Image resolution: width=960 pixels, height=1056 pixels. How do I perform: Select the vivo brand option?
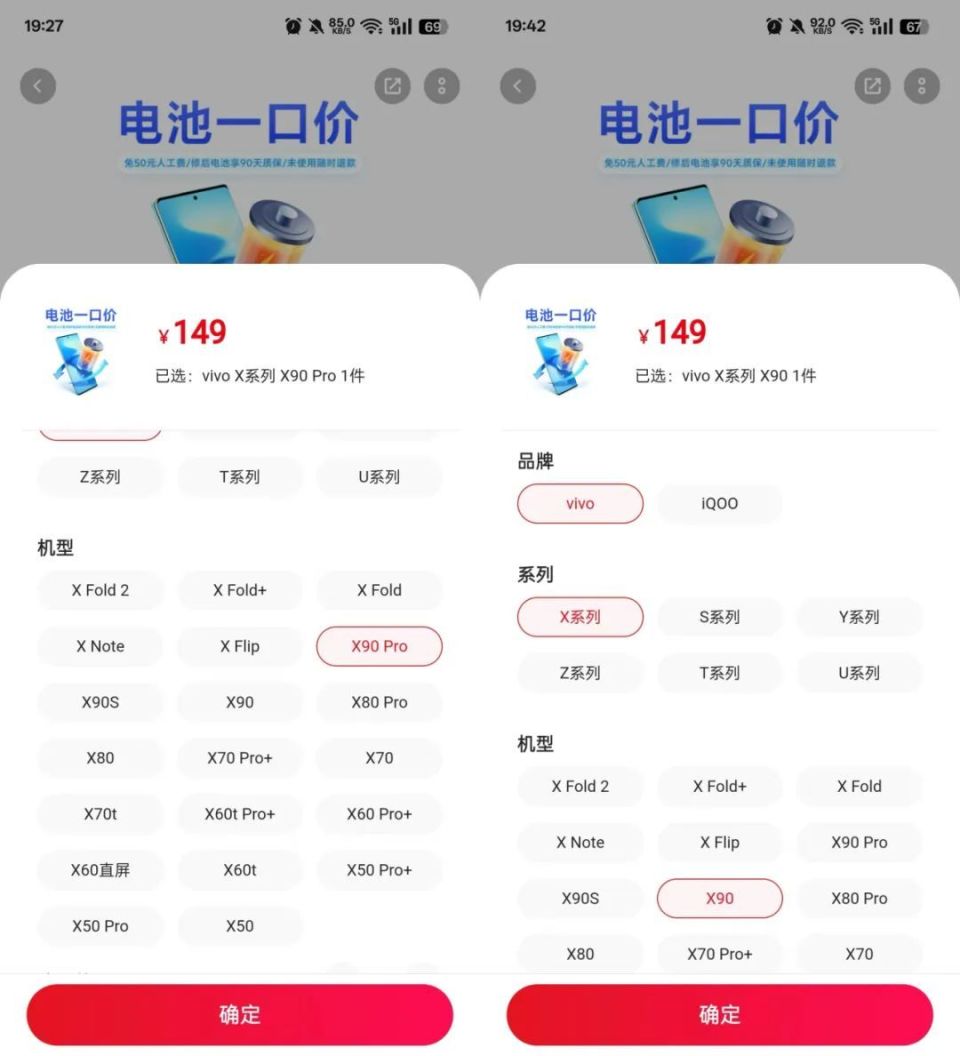pyautogui.click(x=580, y=503)
